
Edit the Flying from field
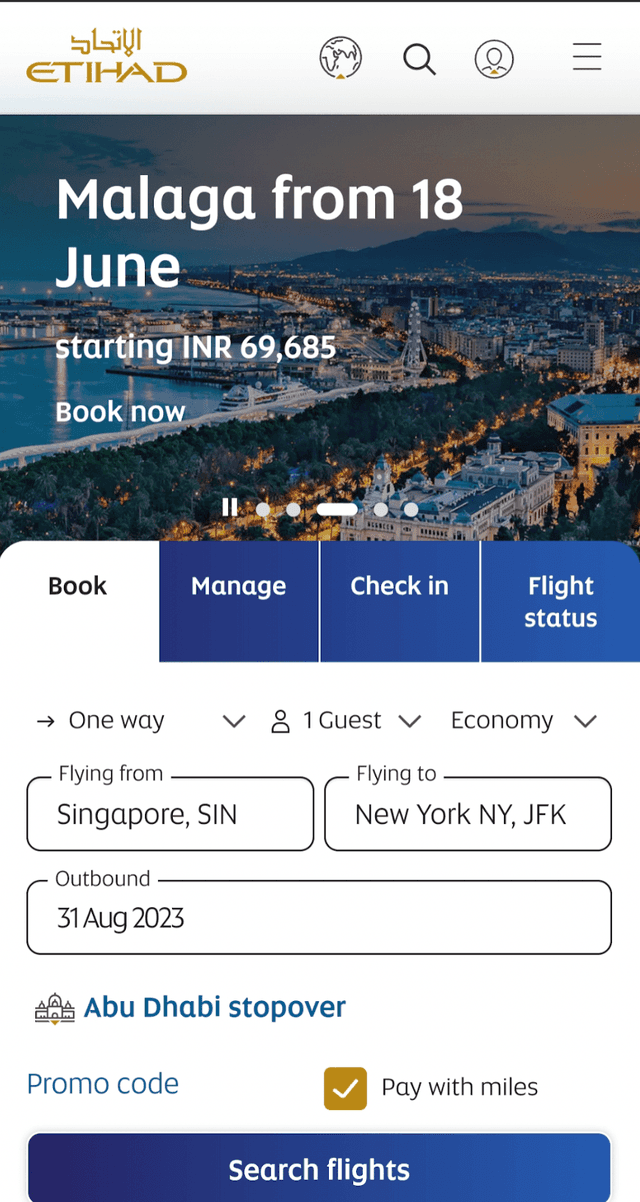[170, 815]
